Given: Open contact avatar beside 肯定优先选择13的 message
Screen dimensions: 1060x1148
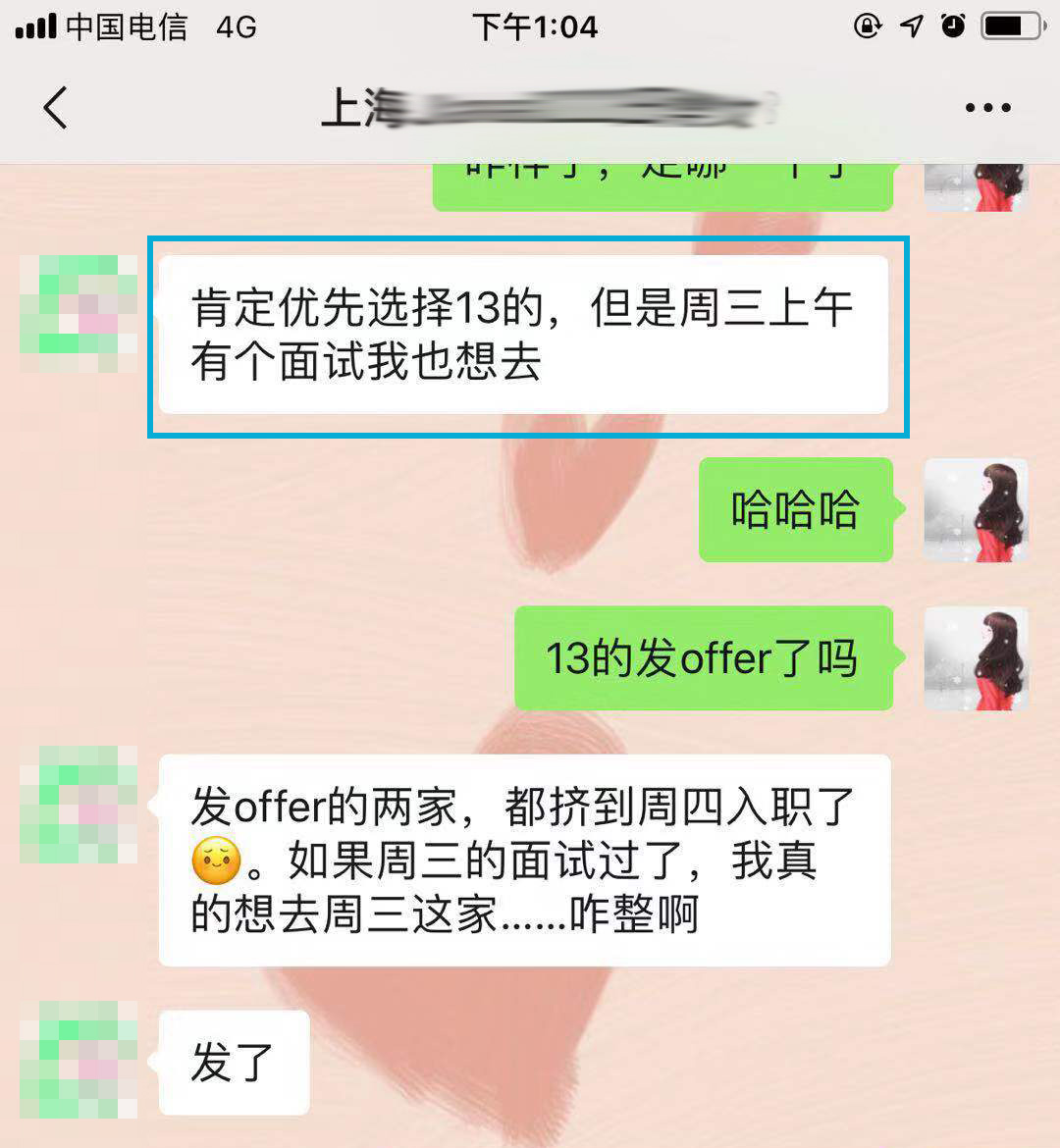Looking at the screenshot, I should pyautogui.click(x=79, y=314).
